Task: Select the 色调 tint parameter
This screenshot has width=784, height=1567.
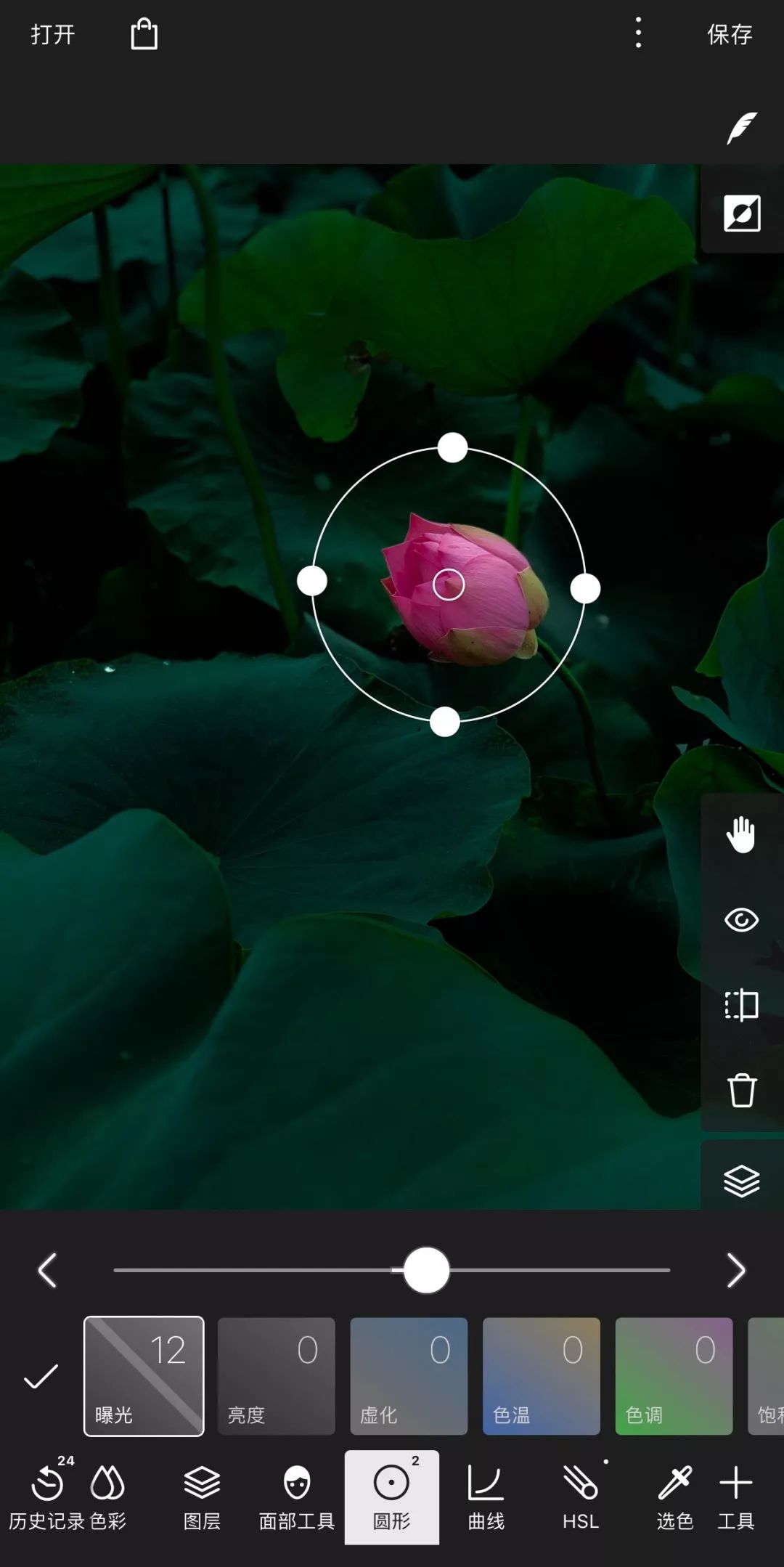Action: tap(674, 1376)
